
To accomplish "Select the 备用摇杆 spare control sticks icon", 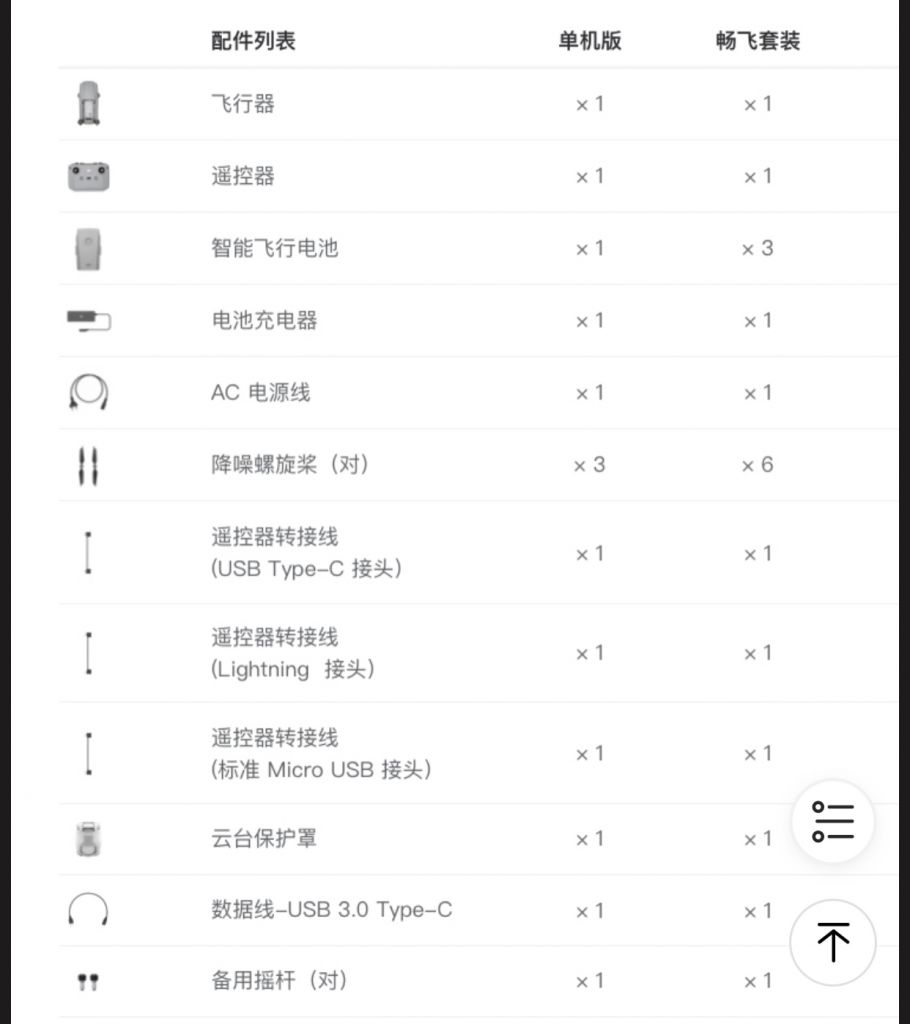I will (x=90, y=981).
